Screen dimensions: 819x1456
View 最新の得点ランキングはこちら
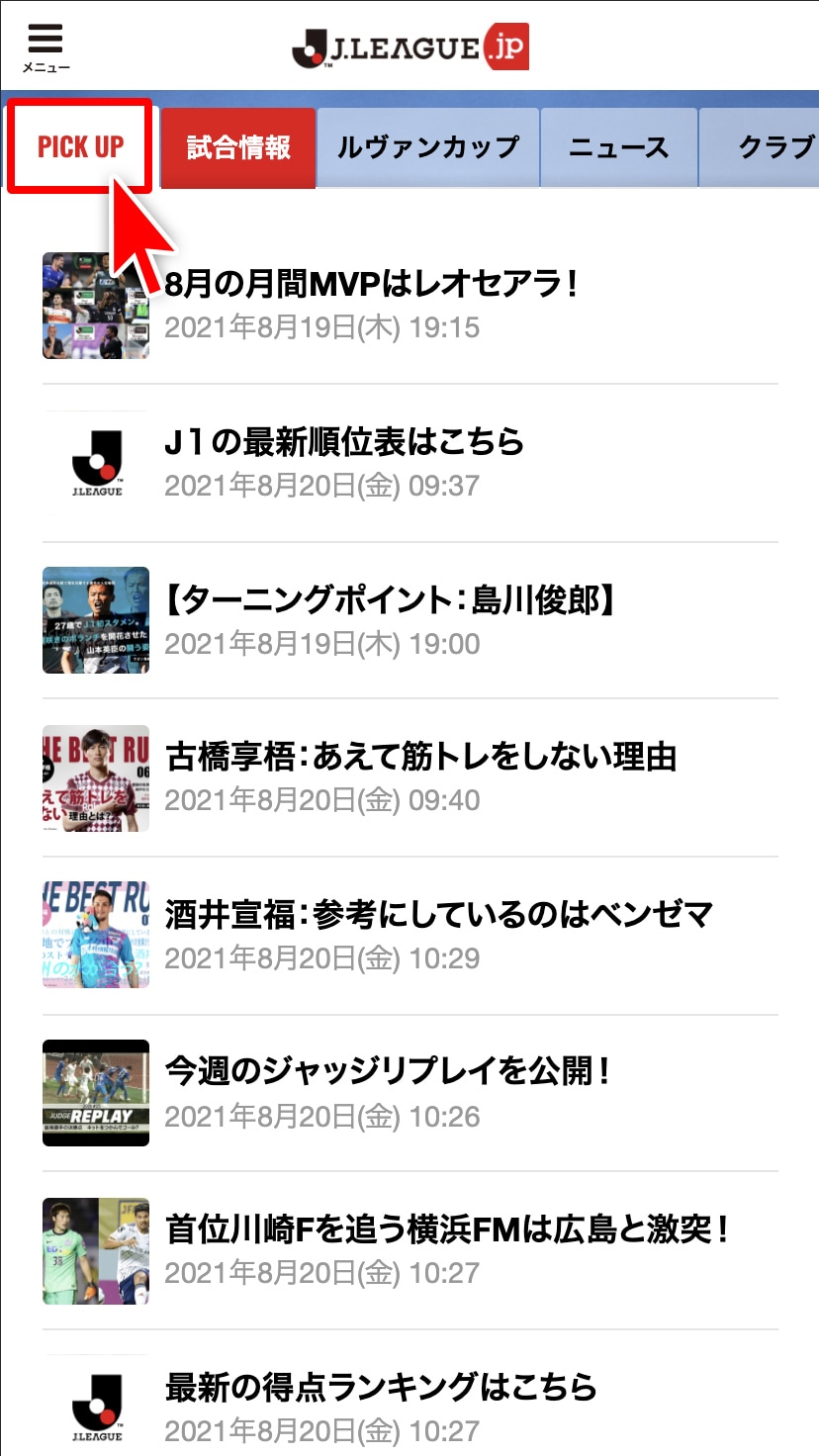(381, 1388)
